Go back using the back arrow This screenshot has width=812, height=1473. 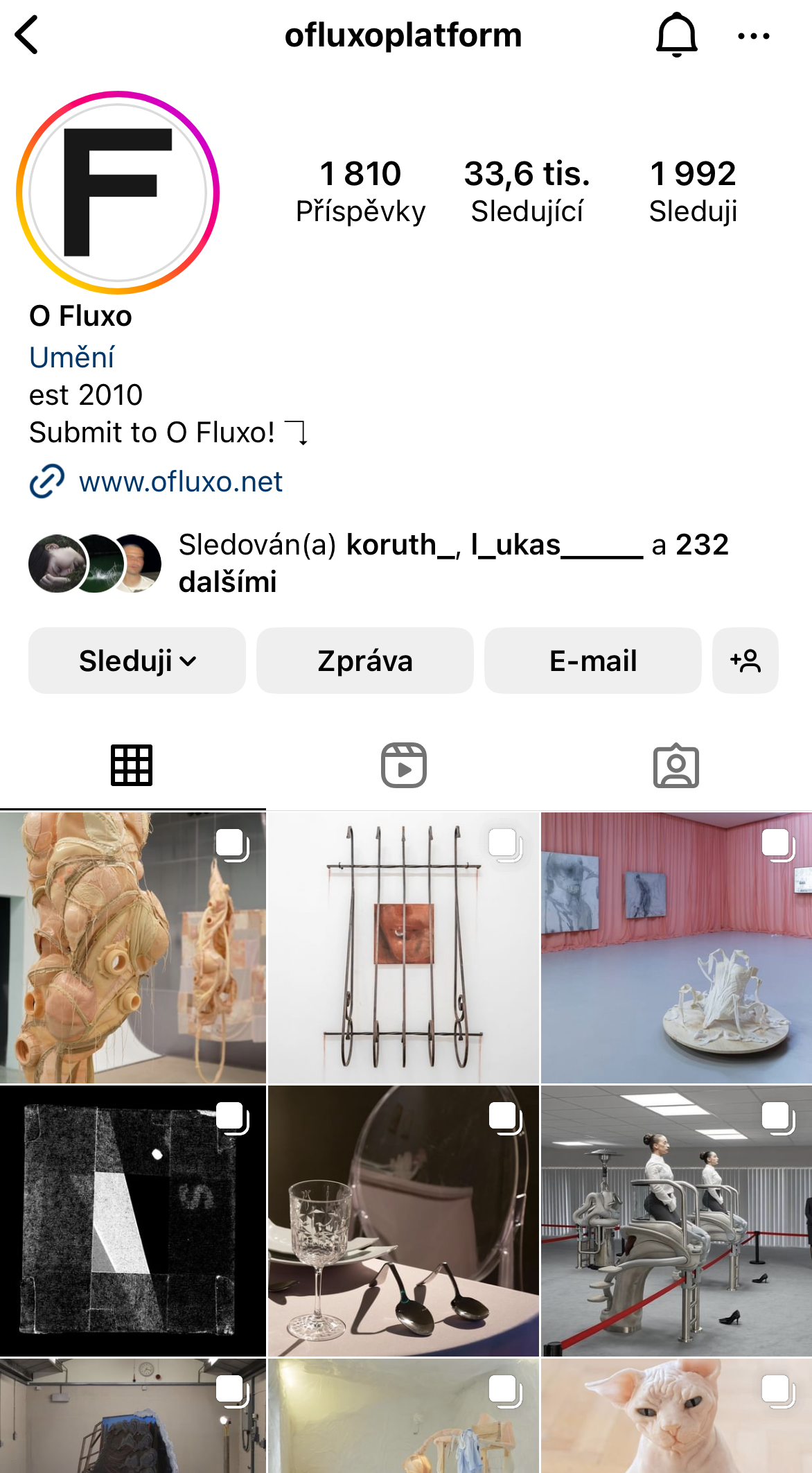pyautogui.click(x=28, y=35)
